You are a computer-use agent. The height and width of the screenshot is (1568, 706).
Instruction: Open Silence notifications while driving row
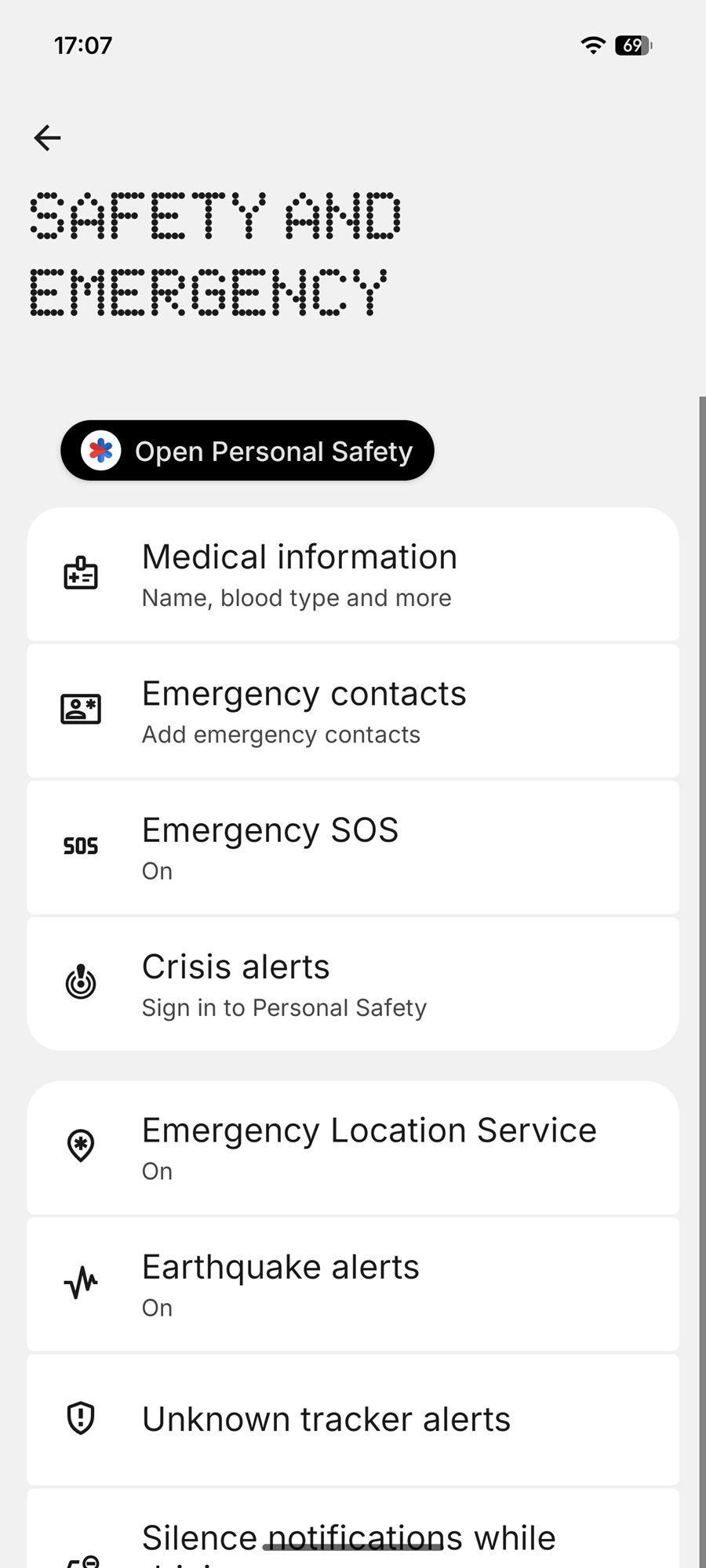tap(353, 1537)
